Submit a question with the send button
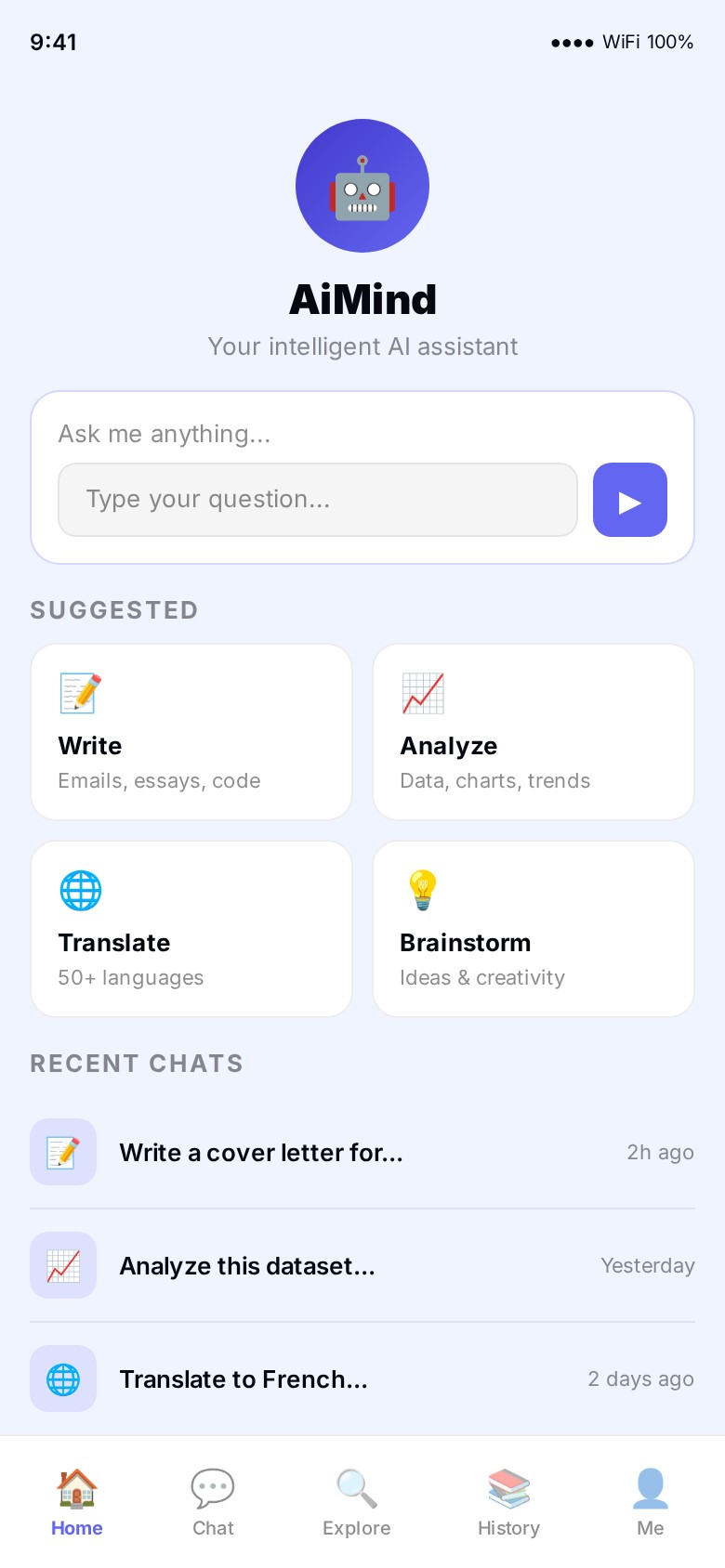 tap(629, 500)
